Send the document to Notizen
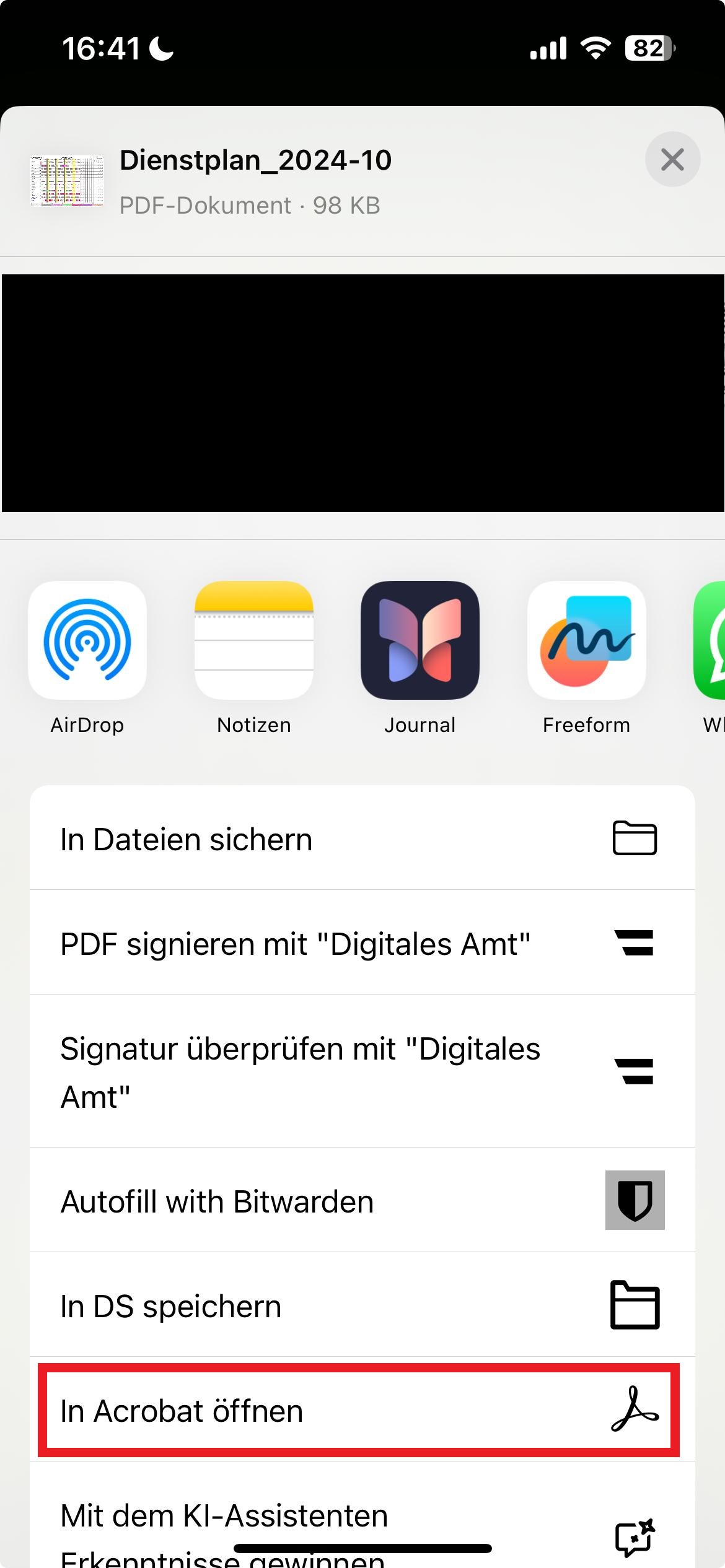 click(254, 640)
